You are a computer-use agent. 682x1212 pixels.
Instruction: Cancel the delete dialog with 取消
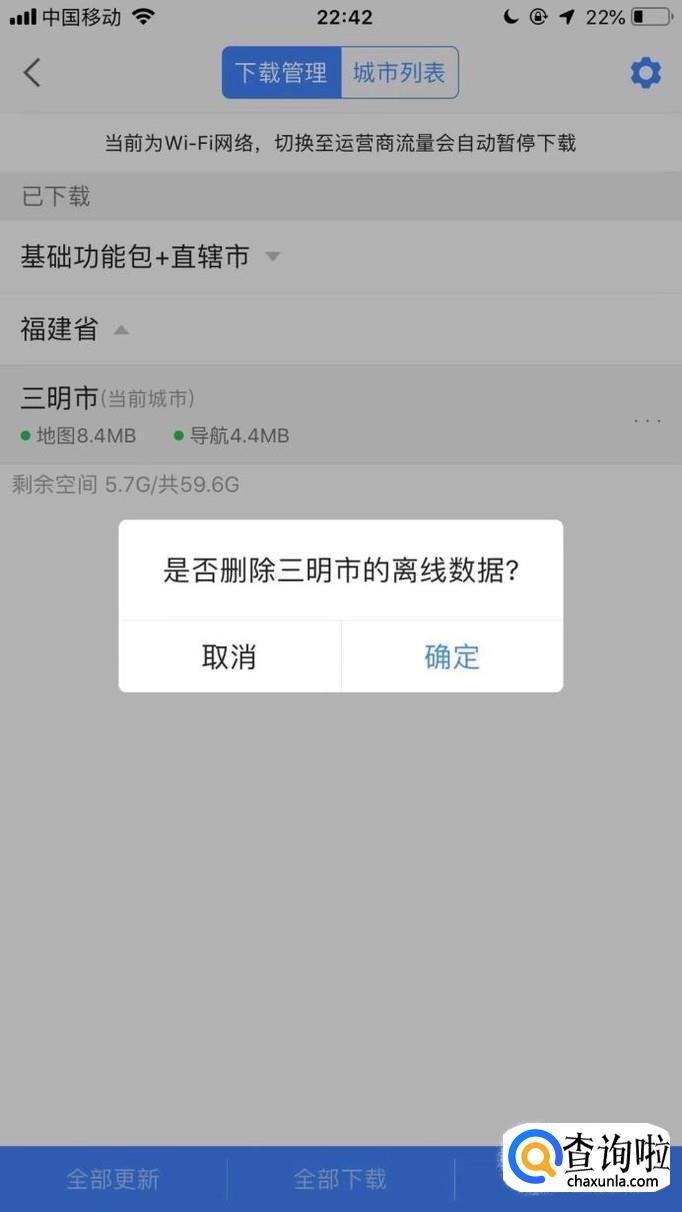coord(229,657)
